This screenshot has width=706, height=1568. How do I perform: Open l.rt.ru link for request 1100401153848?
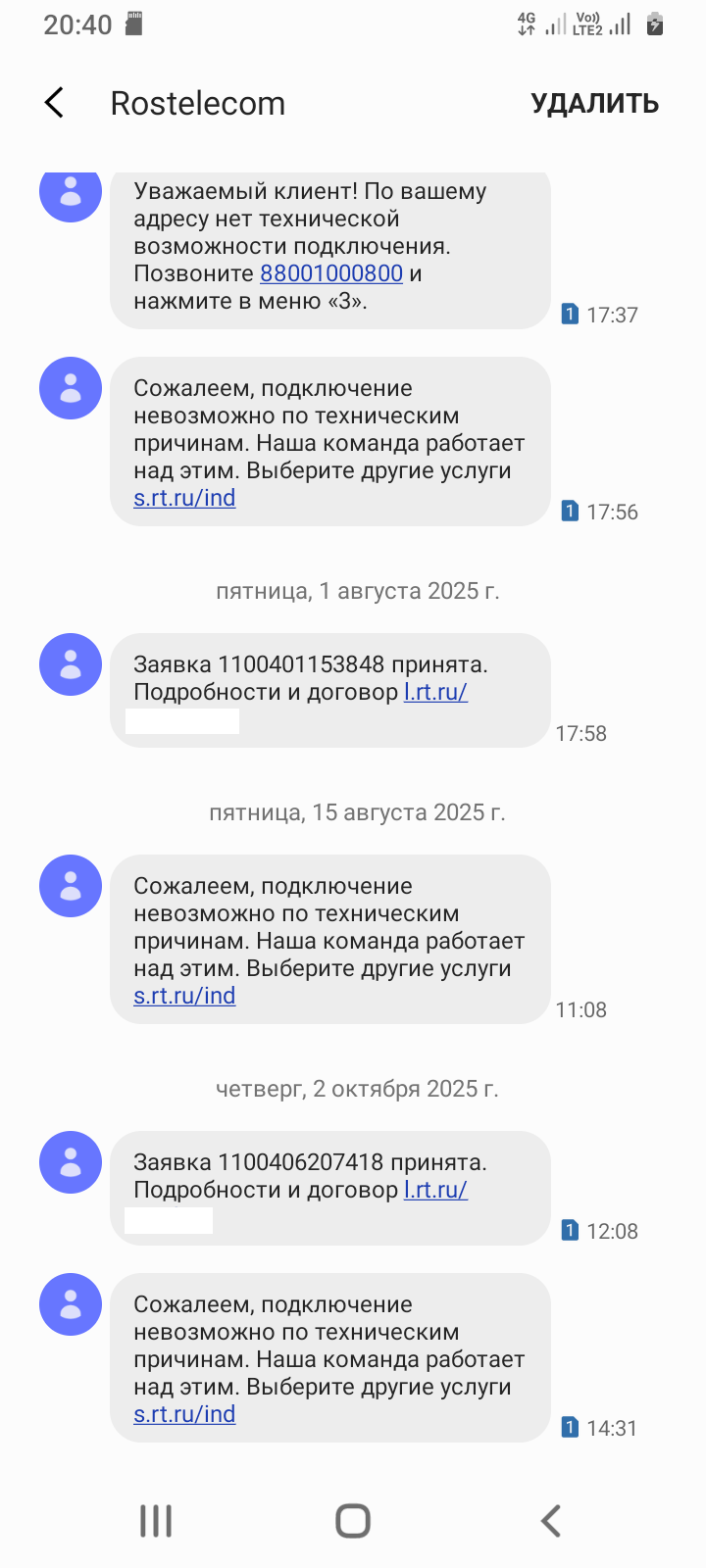click(435, 692)
